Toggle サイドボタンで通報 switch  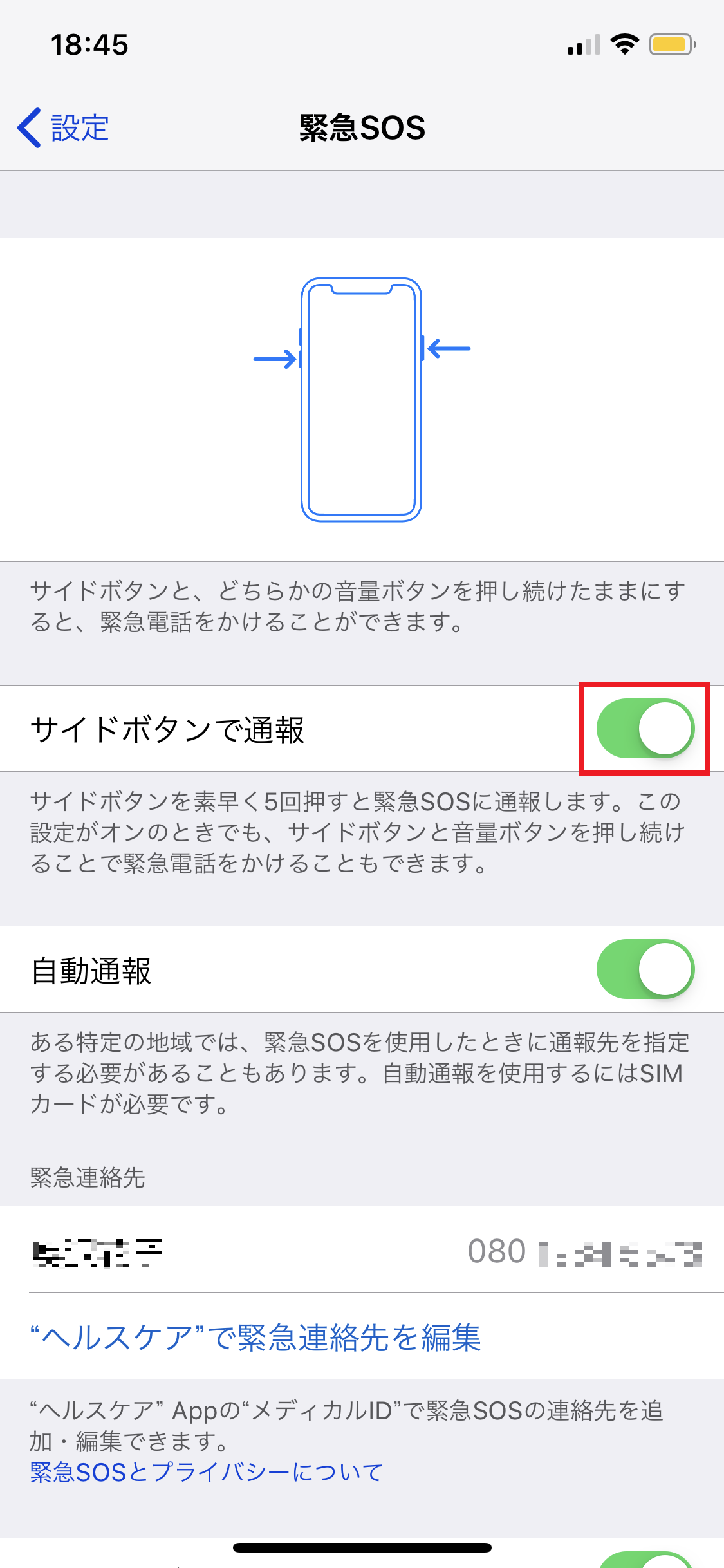pos(645,729)
